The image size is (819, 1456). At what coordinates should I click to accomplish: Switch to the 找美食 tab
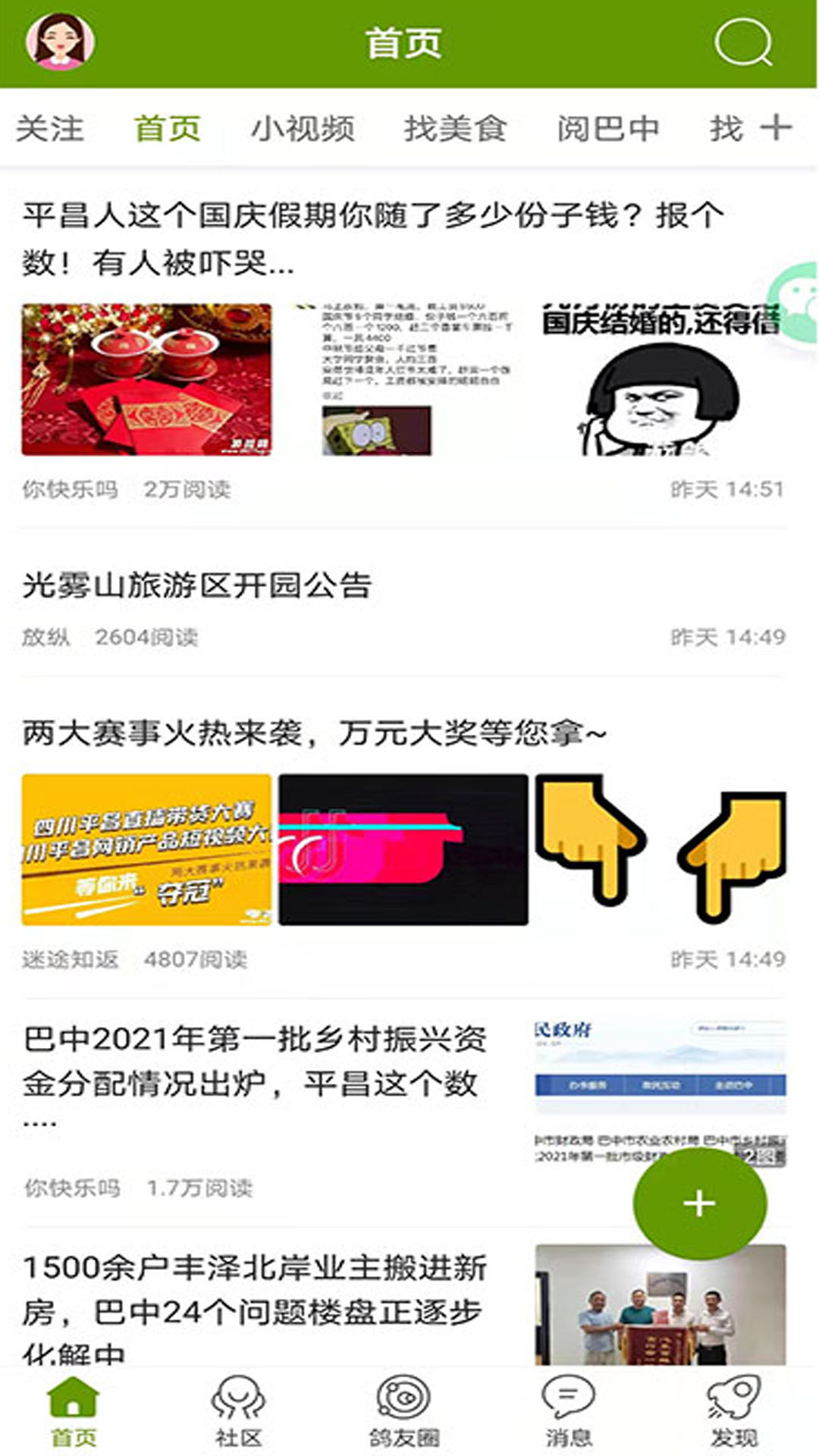(x=455, y=128)
